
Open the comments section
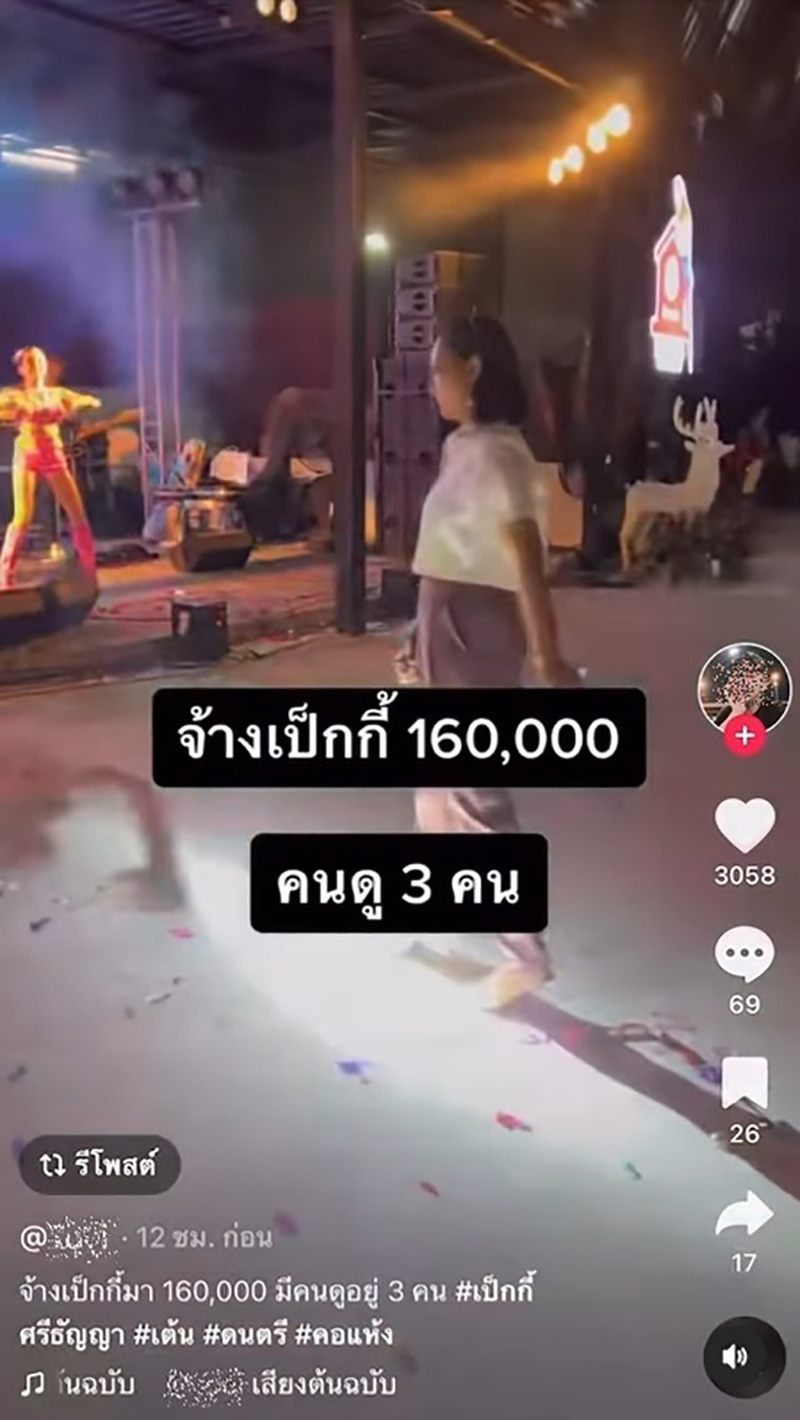click(x=744, y=955)
